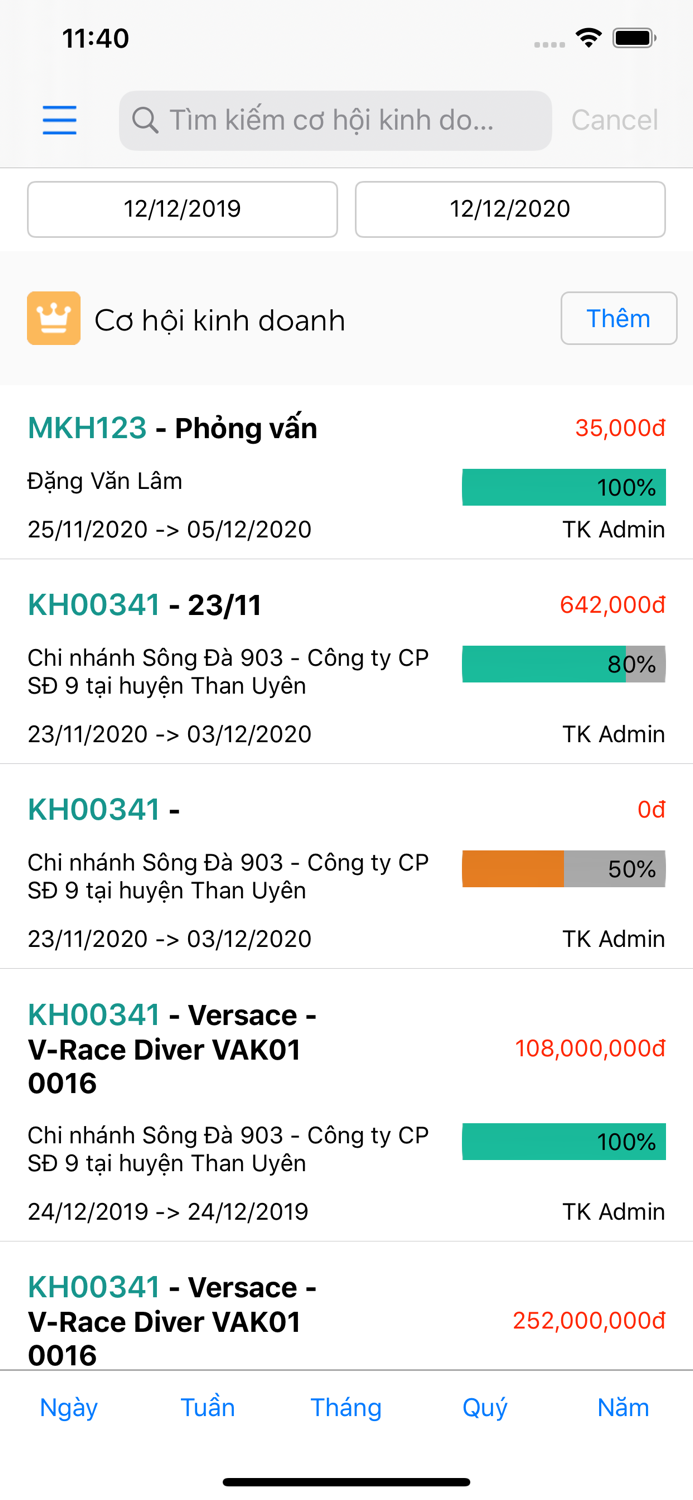Screen dimensions: 693x1500
Task: Open the end date picker 12/12/2020
Action: [x=510, y=209]
